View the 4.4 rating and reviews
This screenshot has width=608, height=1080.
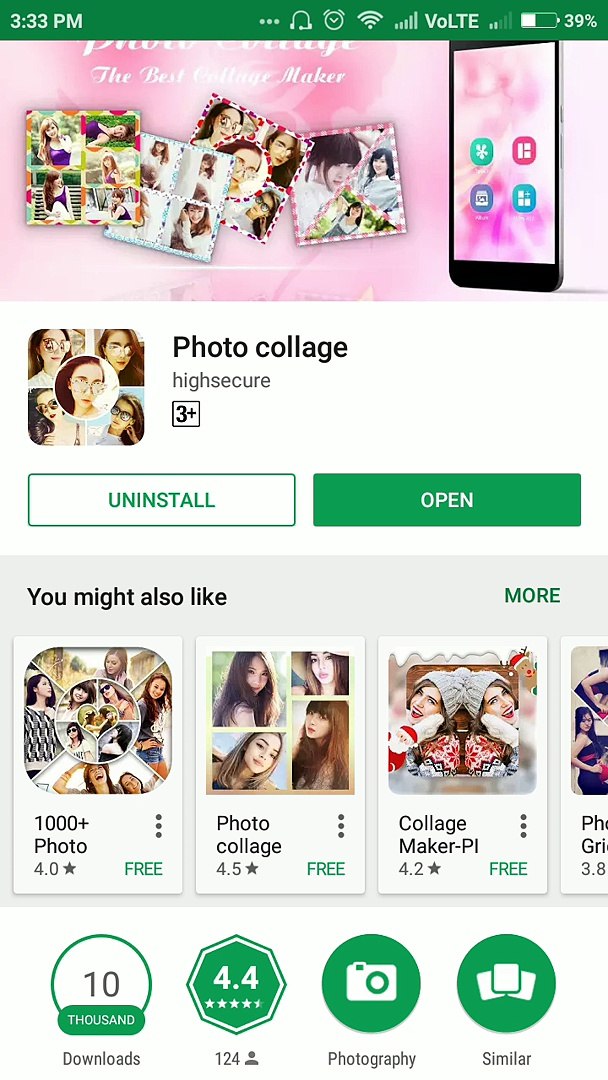[237, 985]
